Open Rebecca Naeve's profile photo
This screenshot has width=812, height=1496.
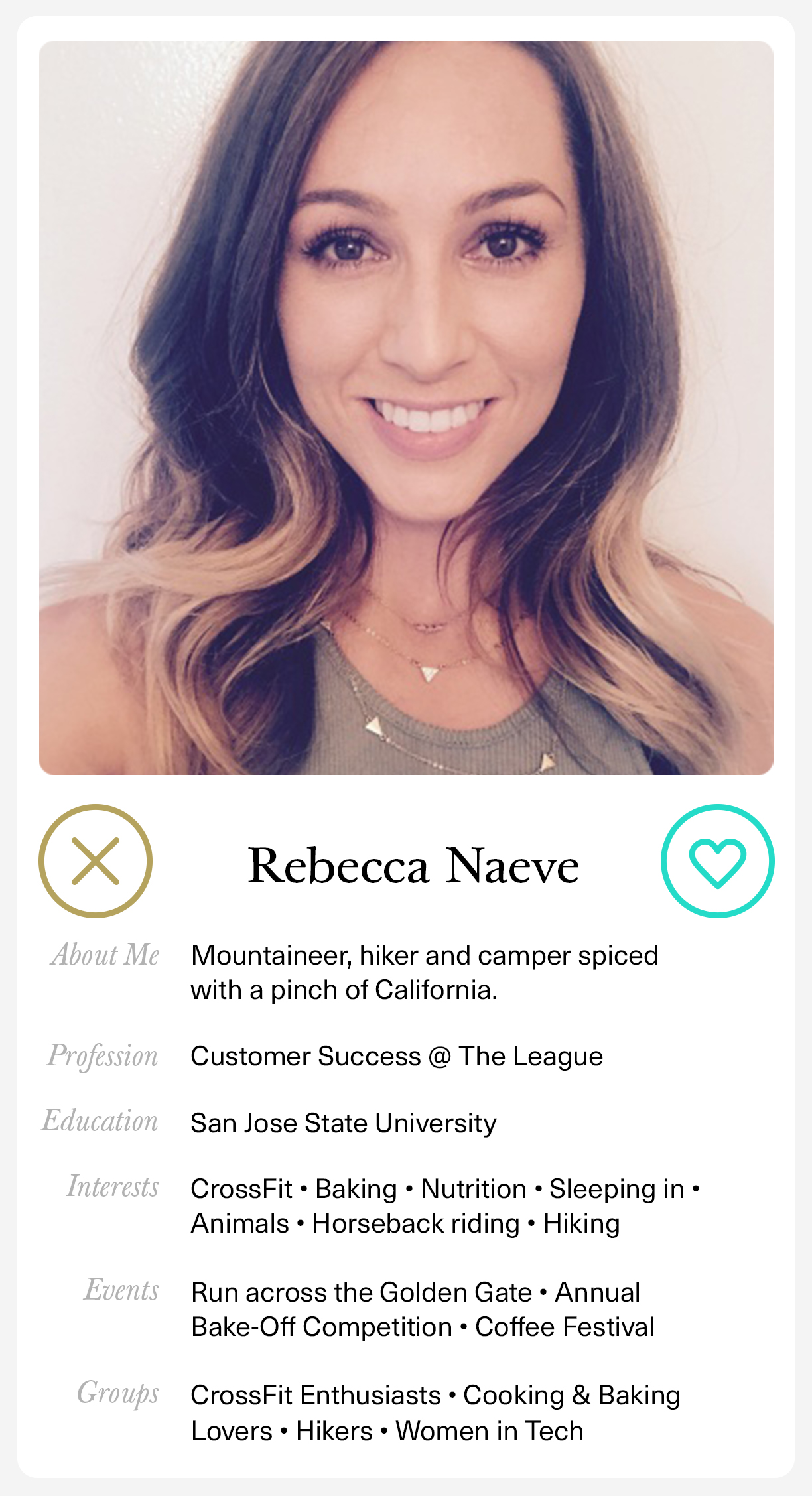pyautogui.click(x=406, y=407)
